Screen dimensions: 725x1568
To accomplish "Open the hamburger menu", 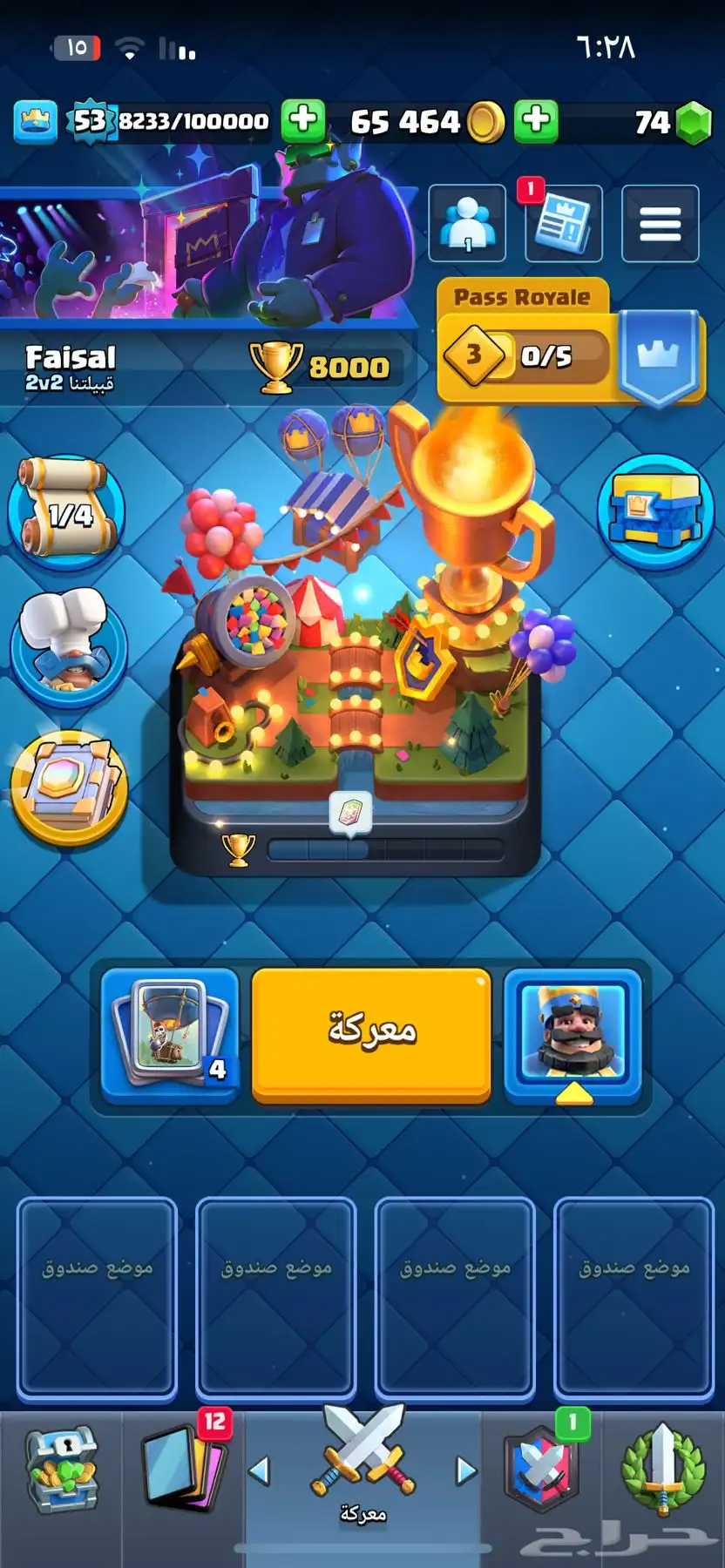I will pos(660,224).
